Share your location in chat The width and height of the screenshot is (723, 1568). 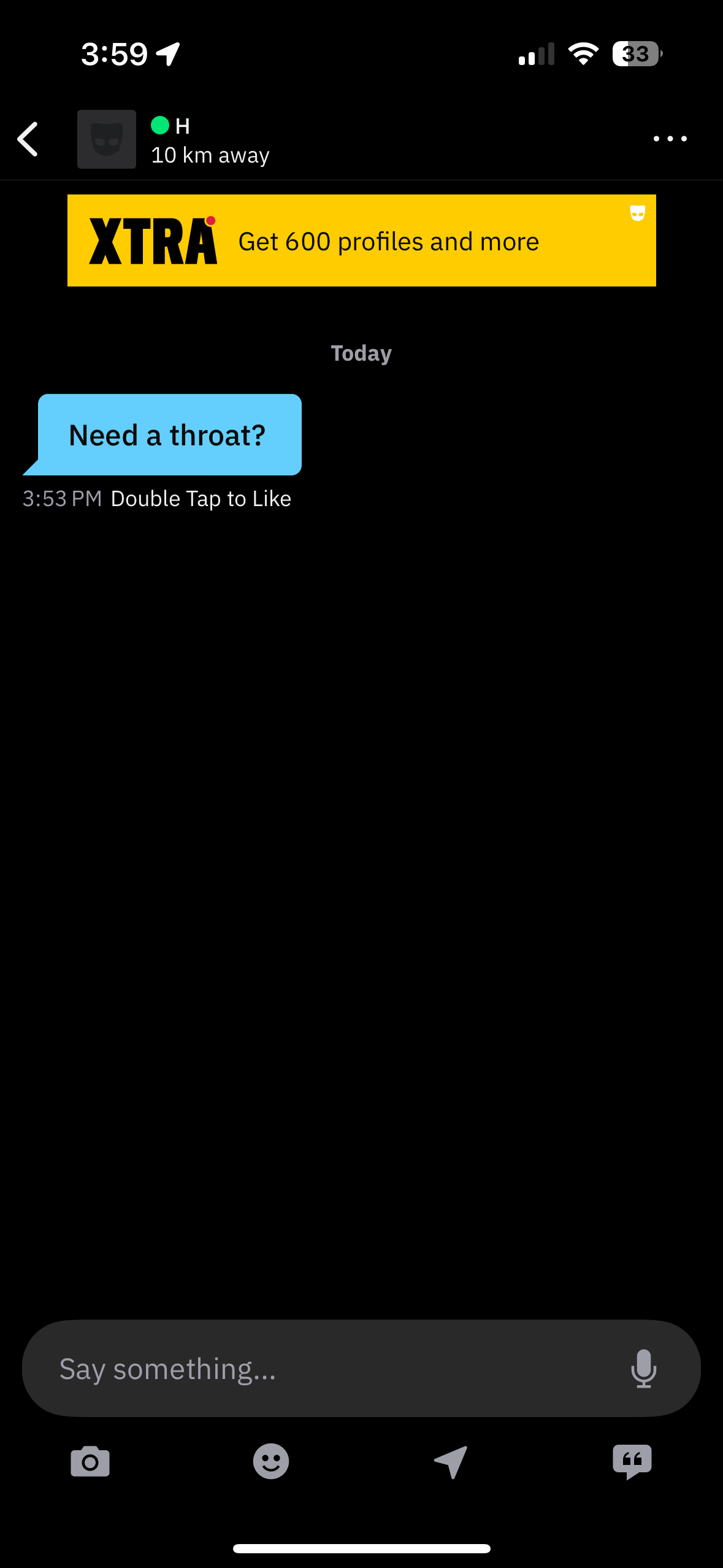point(451,1462)
